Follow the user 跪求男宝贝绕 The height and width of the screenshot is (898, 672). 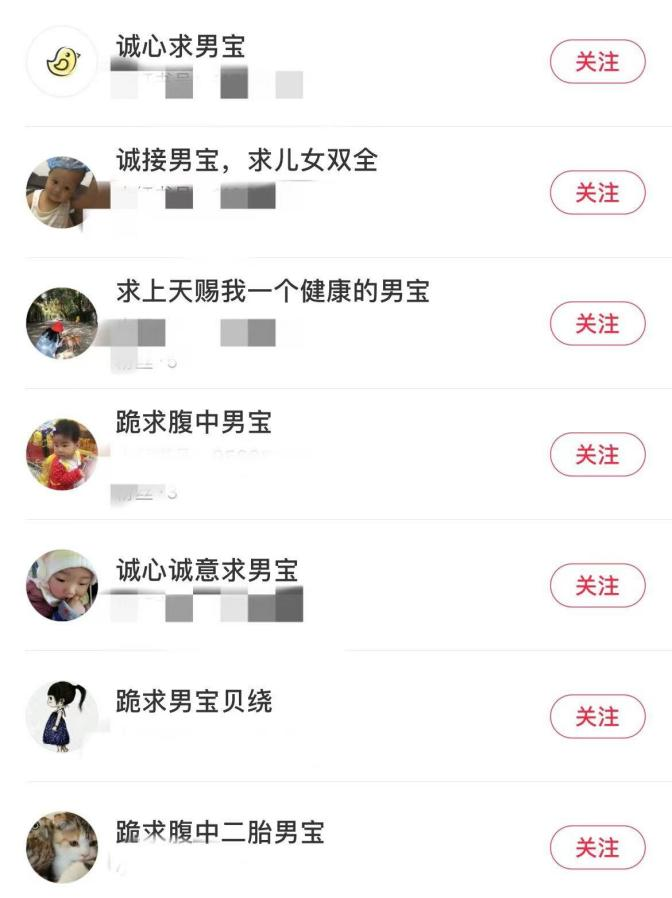tap(597, 716)
